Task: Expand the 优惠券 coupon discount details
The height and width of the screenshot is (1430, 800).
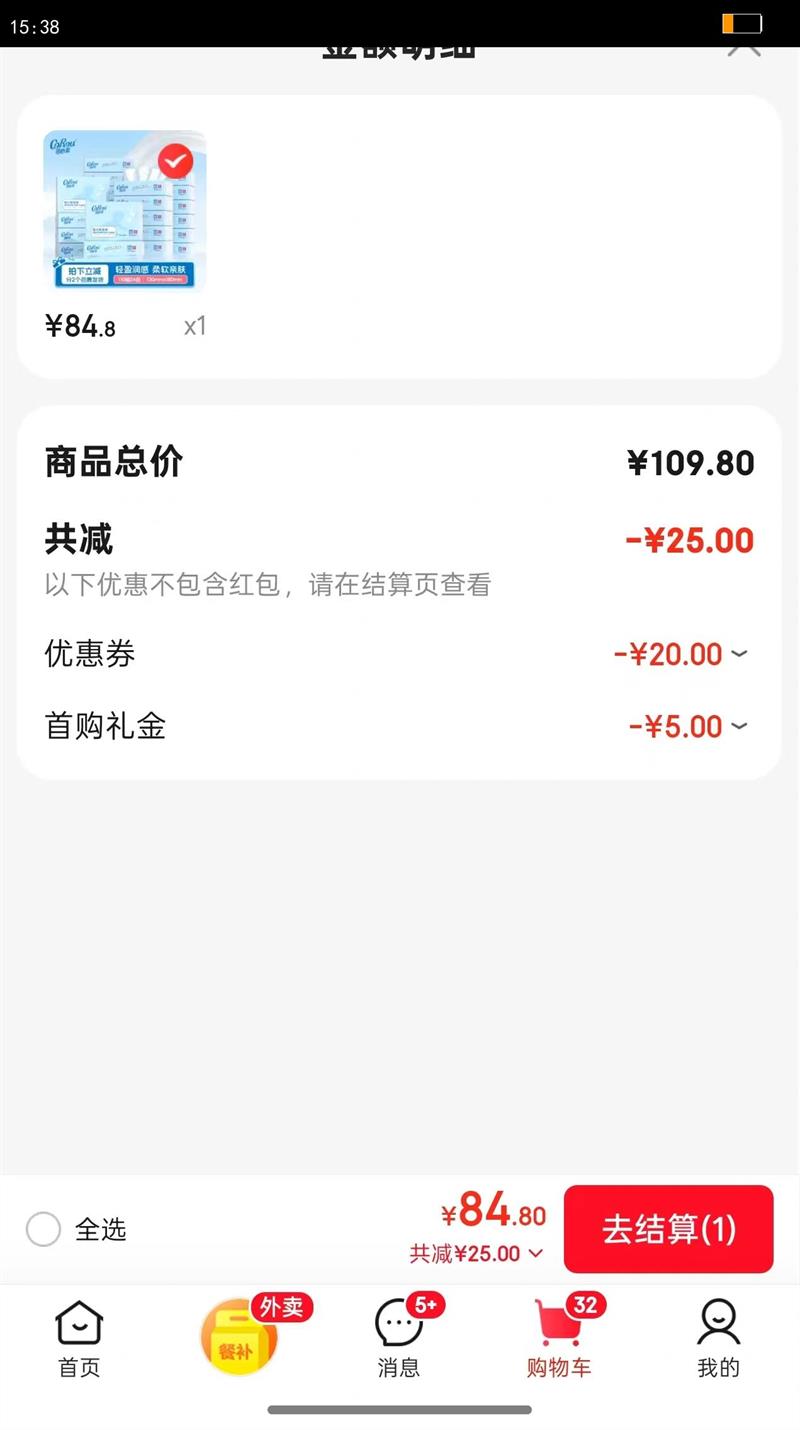Action: tap(737, 654)
